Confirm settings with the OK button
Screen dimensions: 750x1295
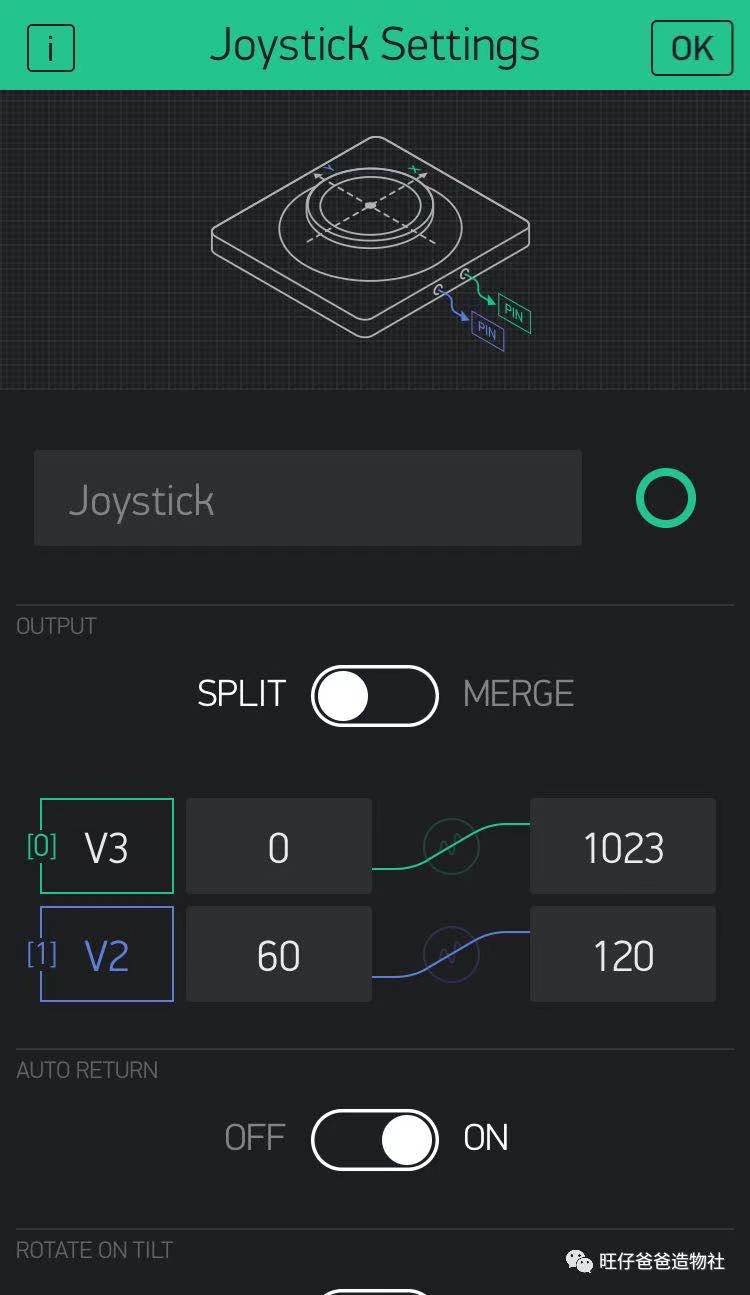point(692,48)
